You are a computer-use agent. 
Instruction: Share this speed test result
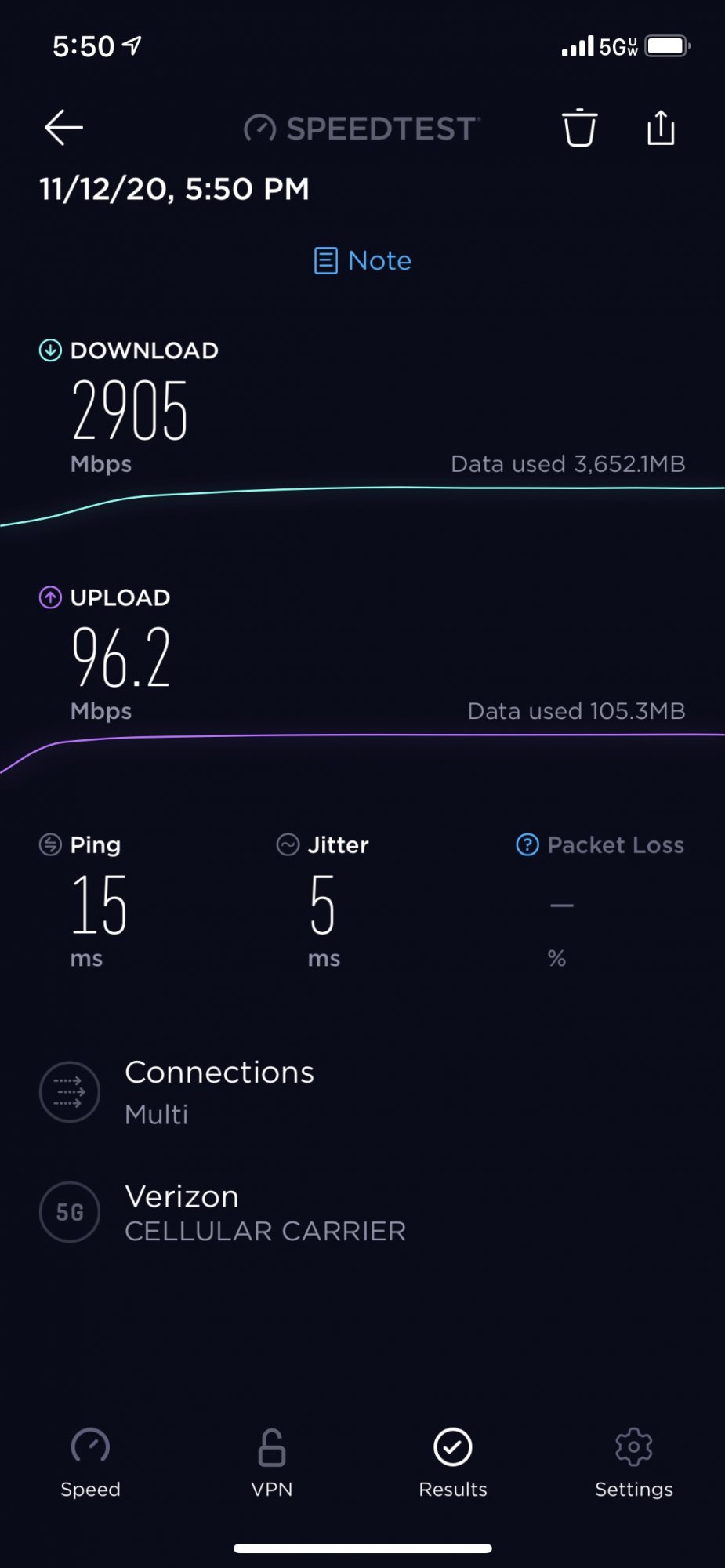coord(661,128)
